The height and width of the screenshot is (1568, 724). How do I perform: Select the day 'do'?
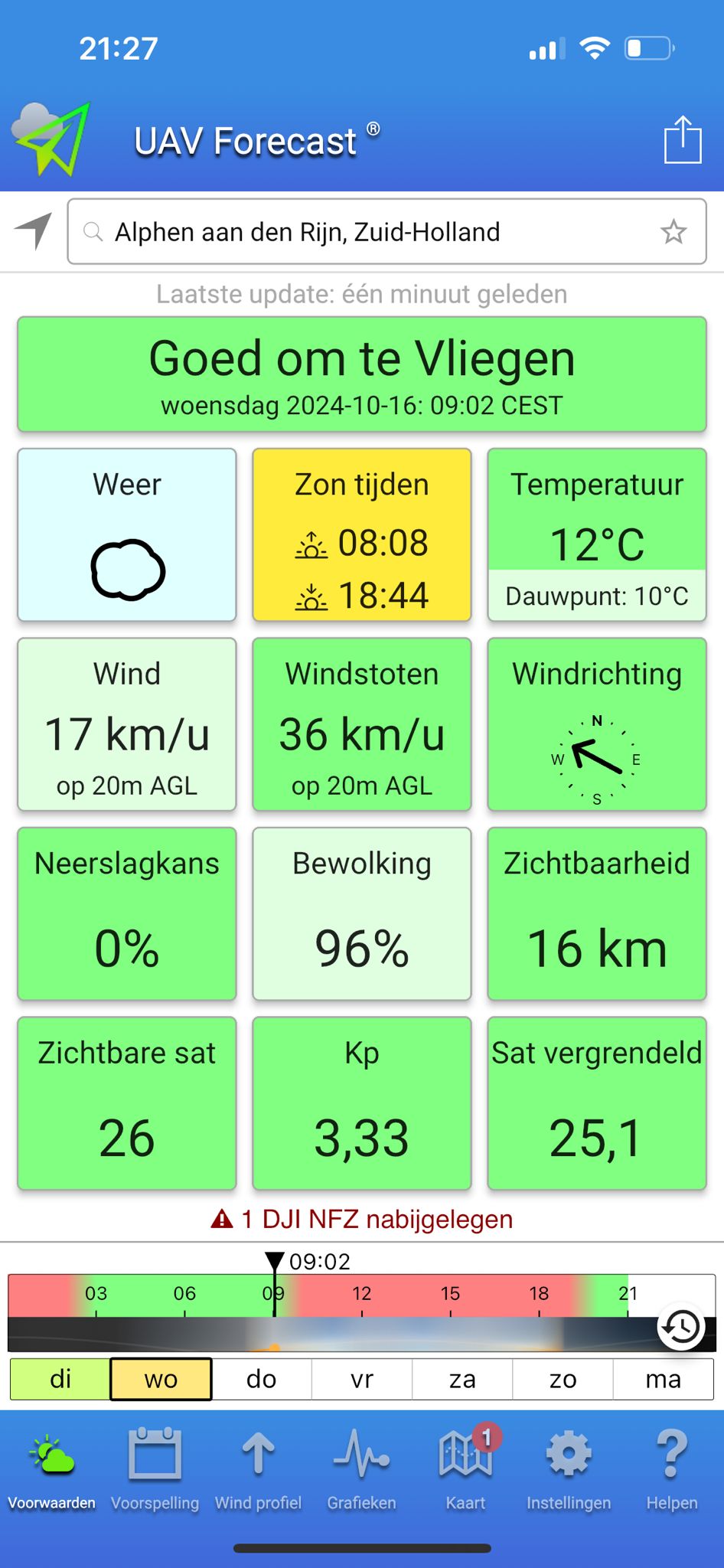pyautogui.click(x=261, y=1379)
